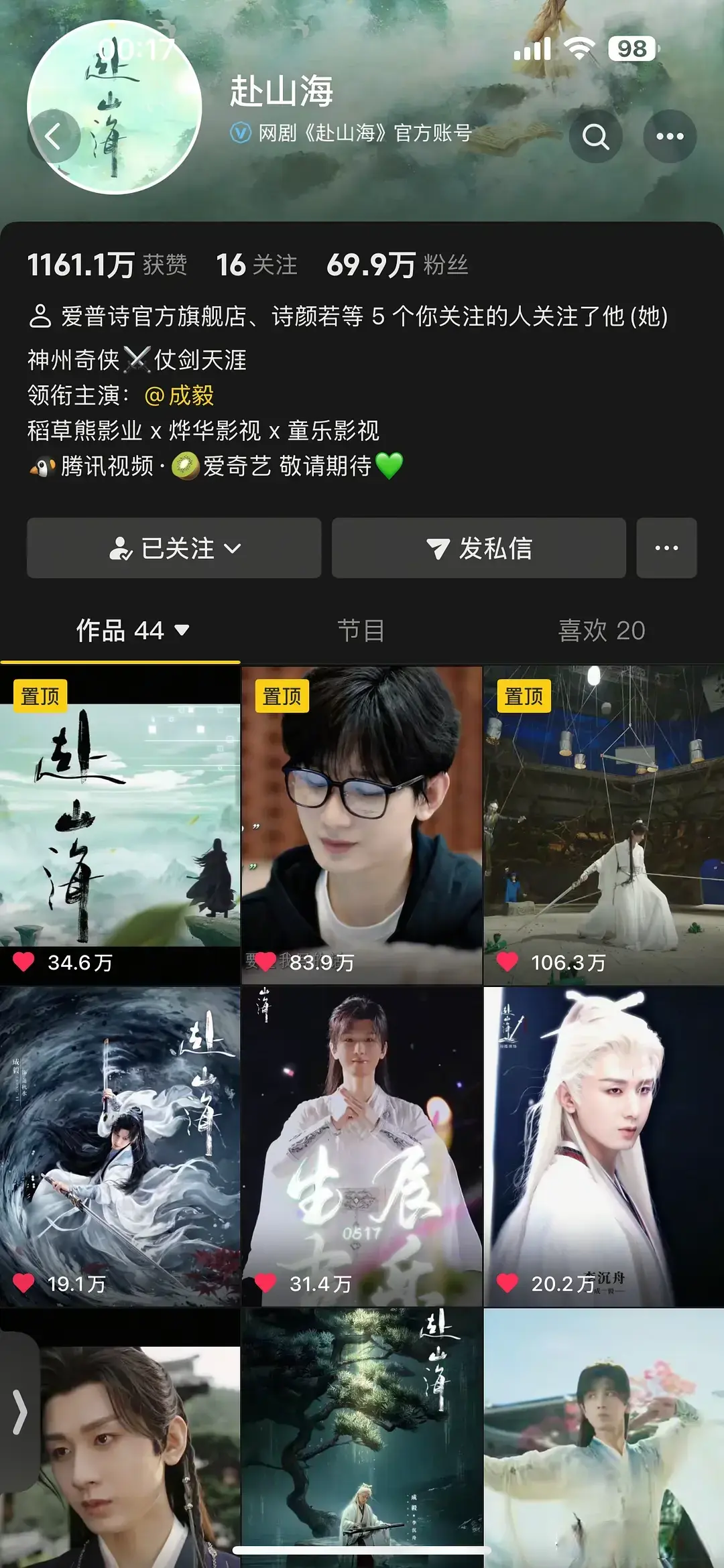Open the search icon in the header
Screen dimensions: 724x1568
tap(595, 137)
